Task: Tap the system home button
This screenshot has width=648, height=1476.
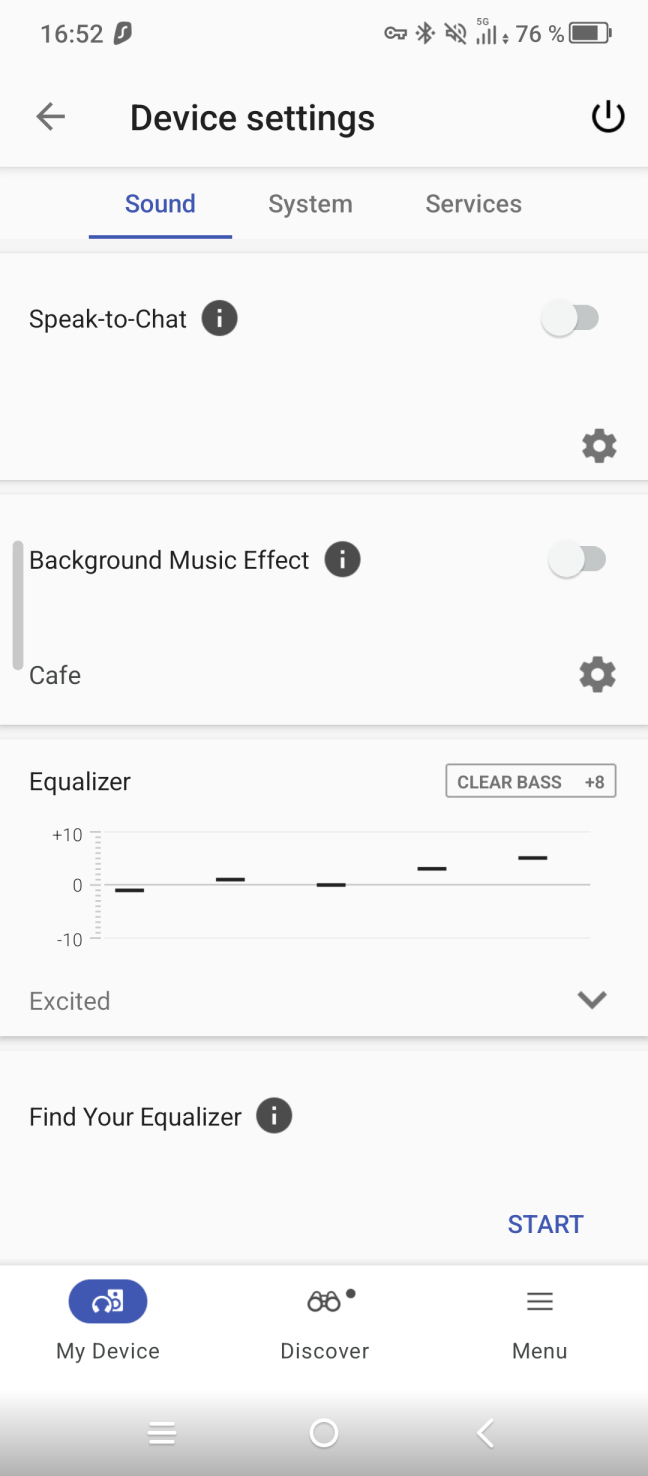Action: tap(324, 1434)
